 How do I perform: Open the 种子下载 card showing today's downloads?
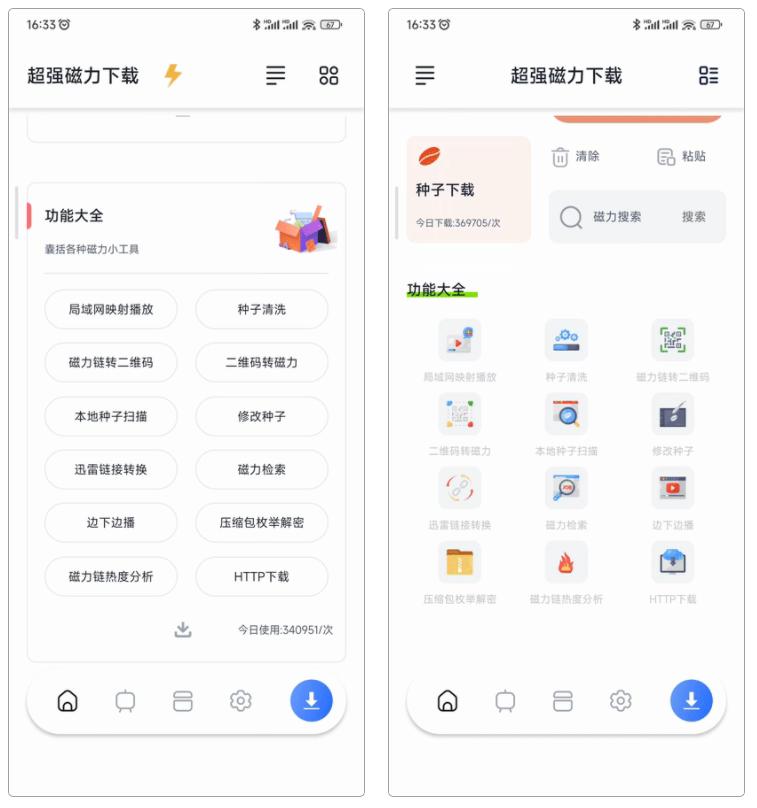pyautogui.click(x=469, y=192)
